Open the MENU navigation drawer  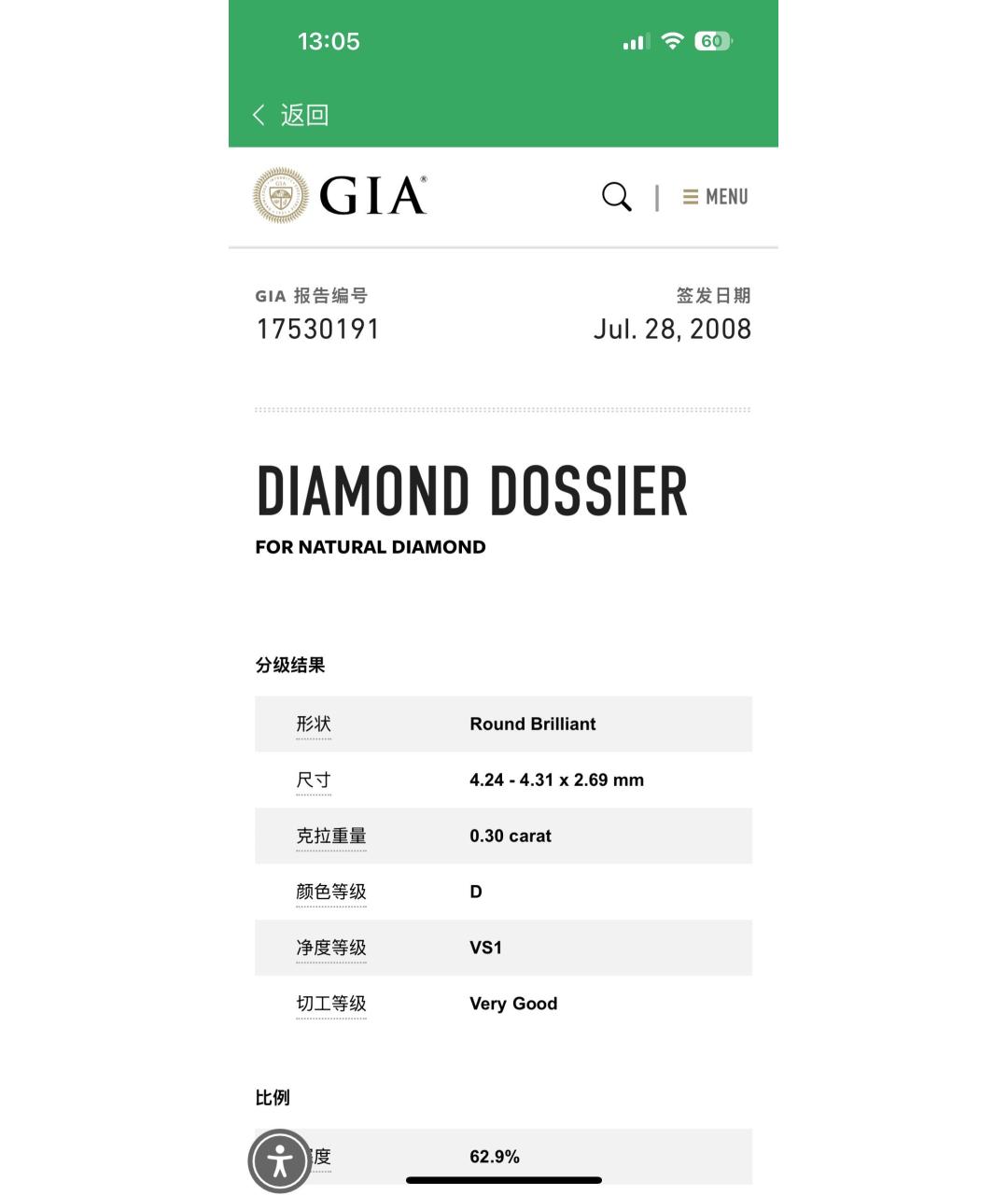(x=716, y=197)
